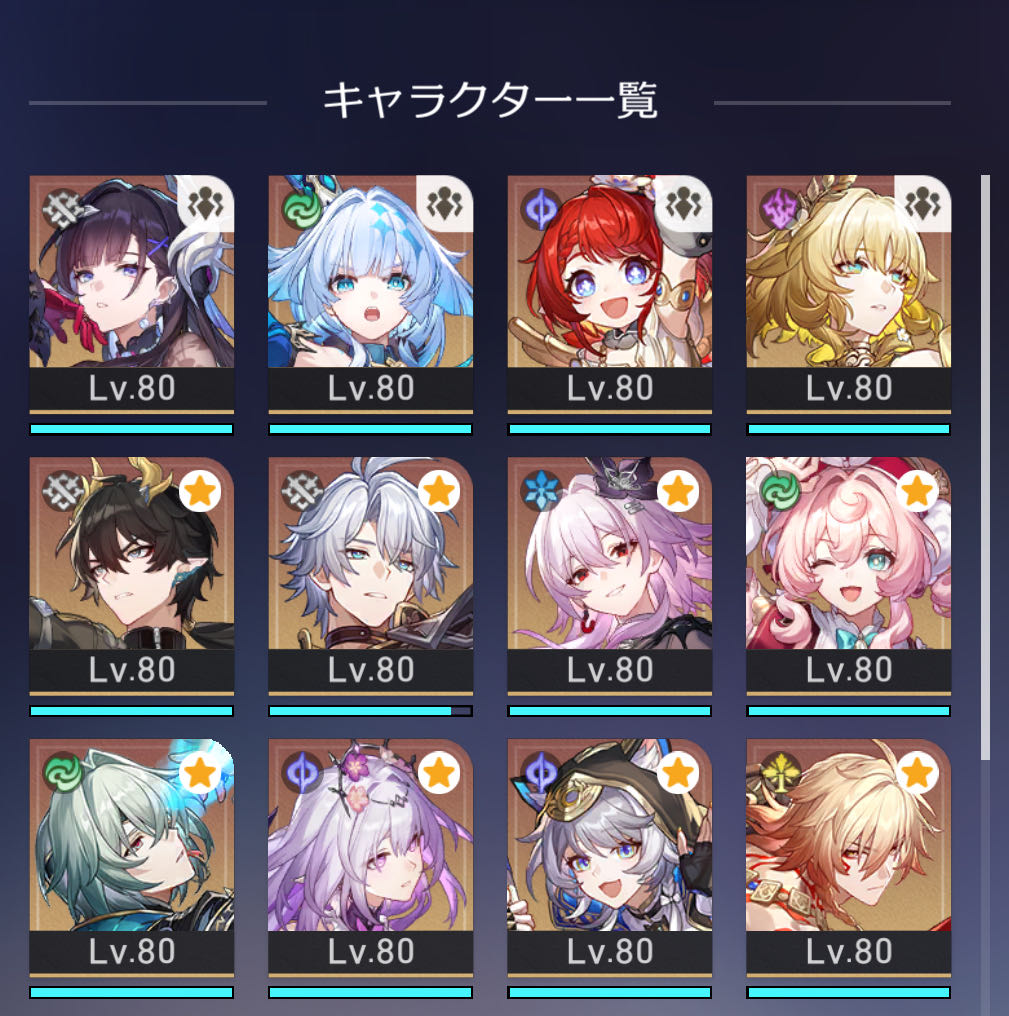Open the dark-haired character with red gloves

132,294
